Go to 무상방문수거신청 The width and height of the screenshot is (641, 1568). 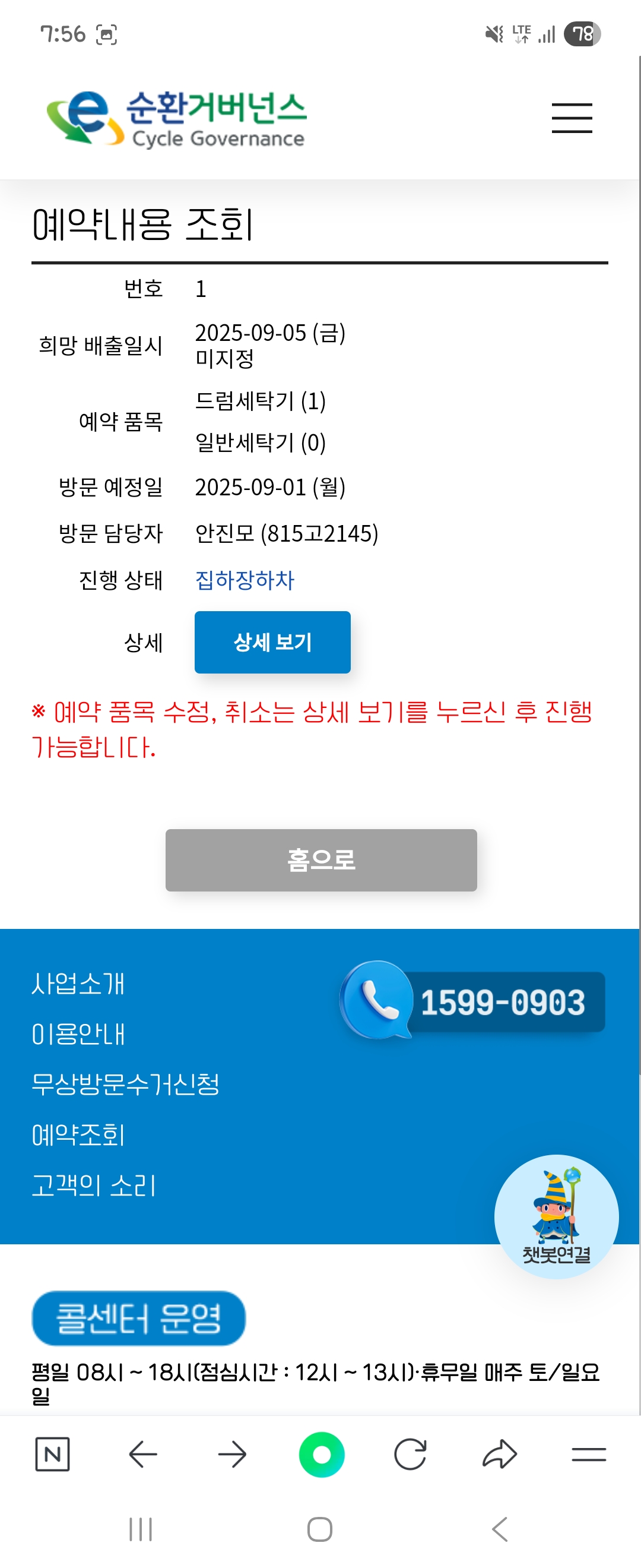125,1084
